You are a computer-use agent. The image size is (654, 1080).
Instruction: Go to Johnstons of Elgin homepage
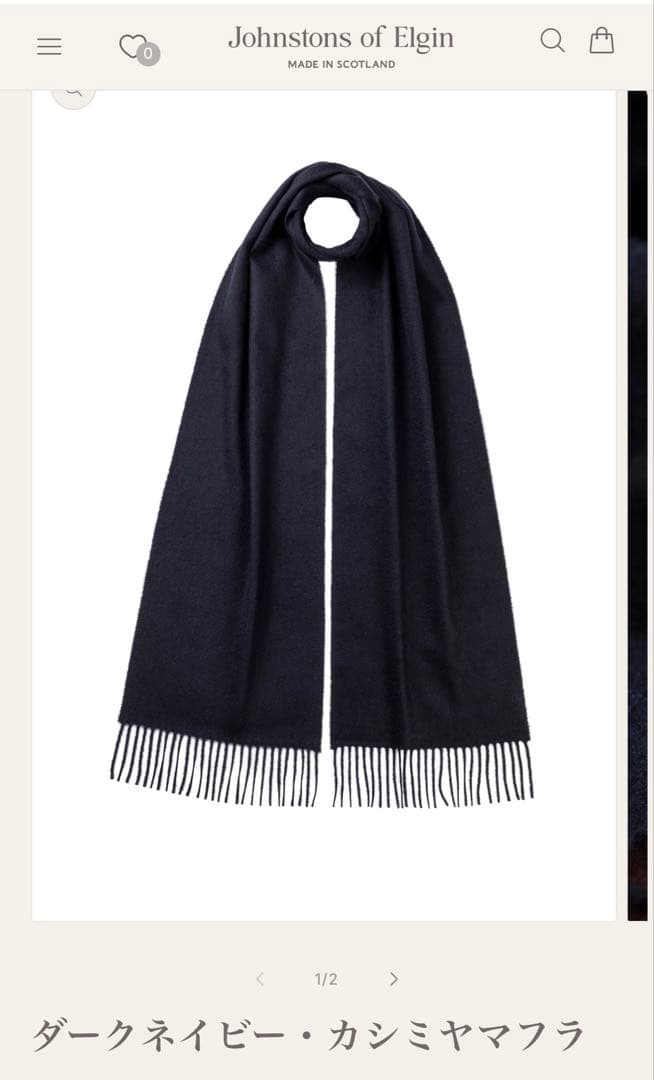tap(340, 46)
